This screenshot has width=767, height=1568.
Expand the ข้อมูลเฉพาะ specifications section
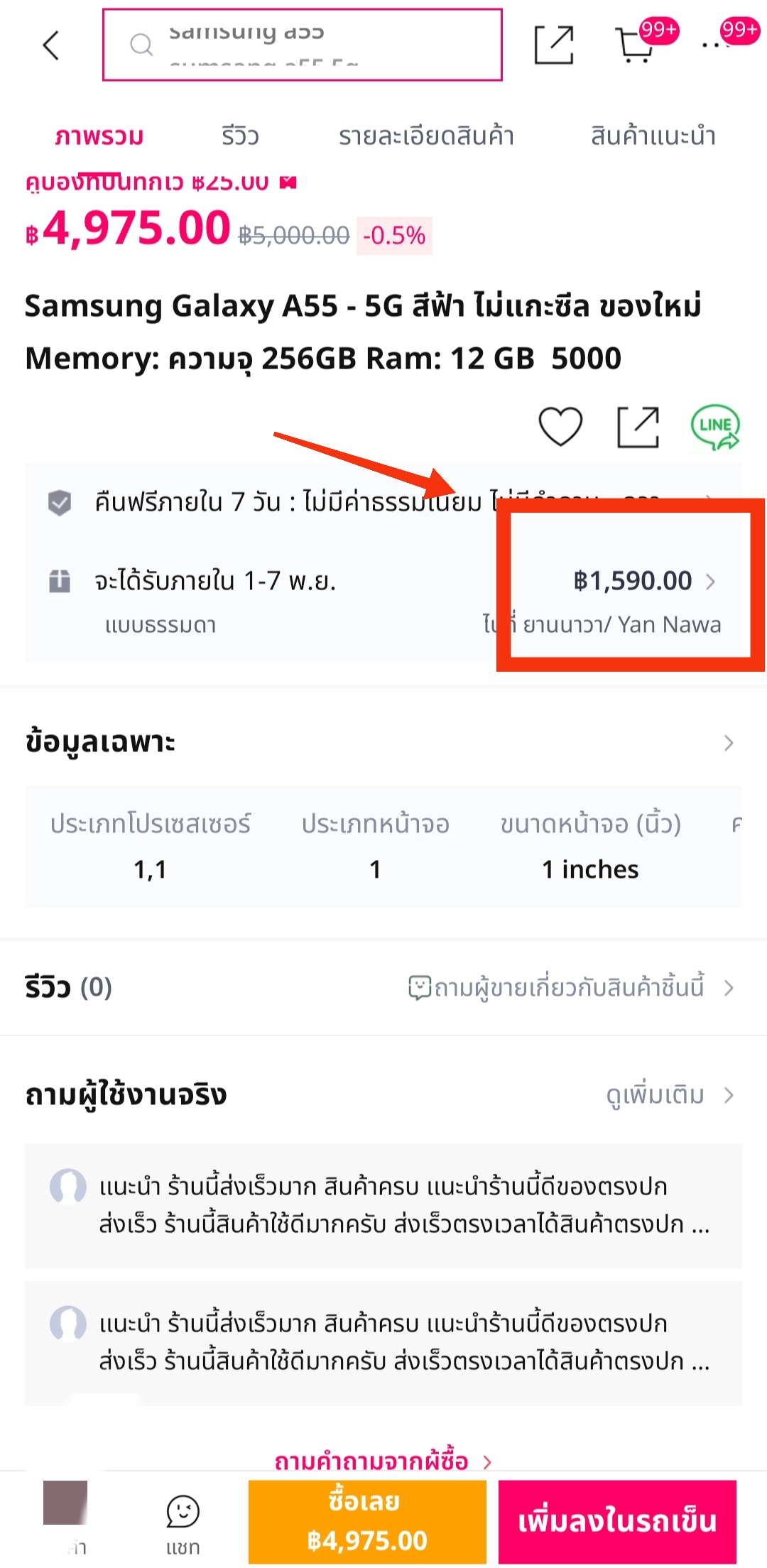[x=728, y=743]
